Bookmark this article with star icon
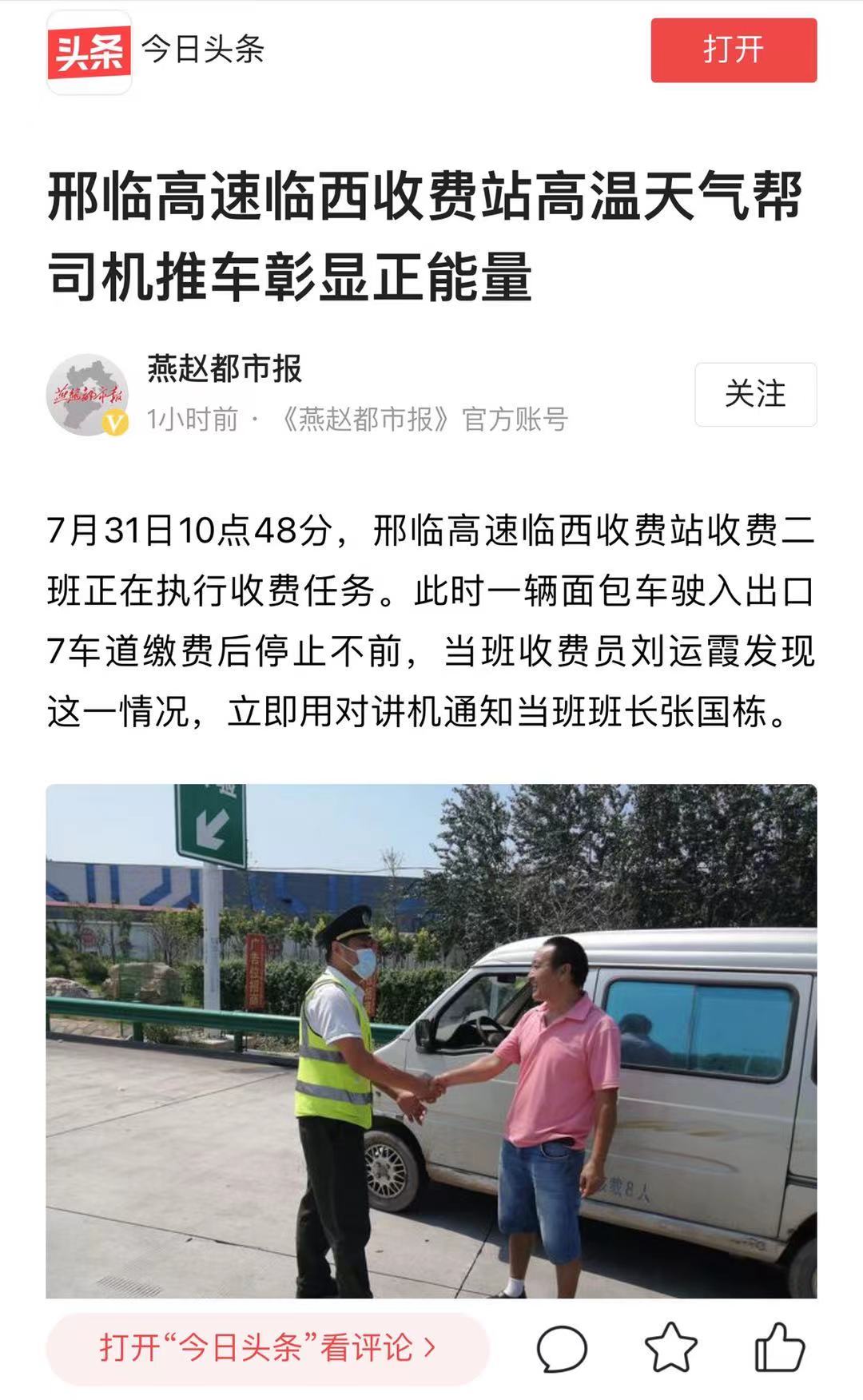Image resolution: width=863 pixels, height=1400 pixels. pos(670,1348)
